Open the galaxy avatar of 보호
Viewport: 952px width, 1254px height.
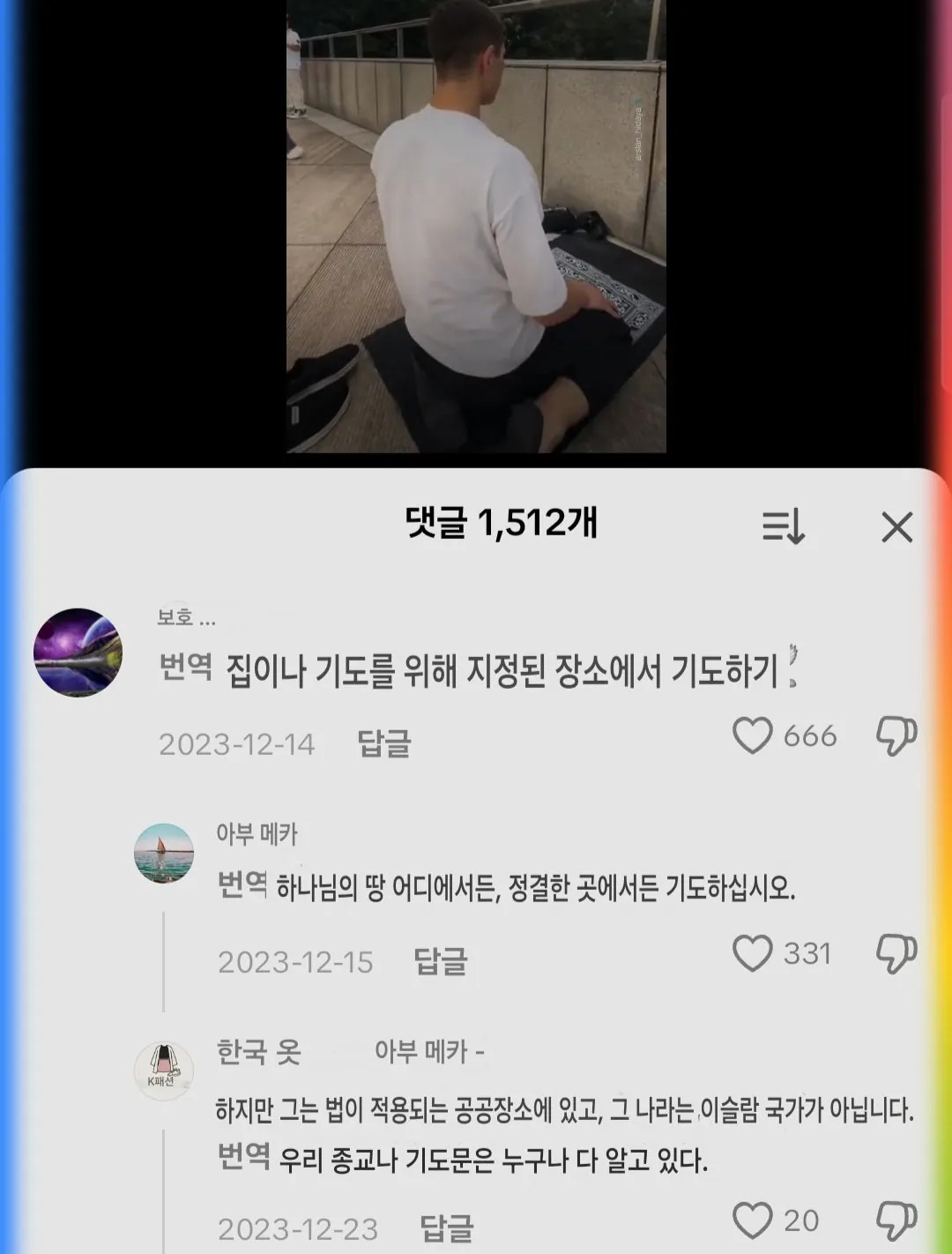[78, 653]
